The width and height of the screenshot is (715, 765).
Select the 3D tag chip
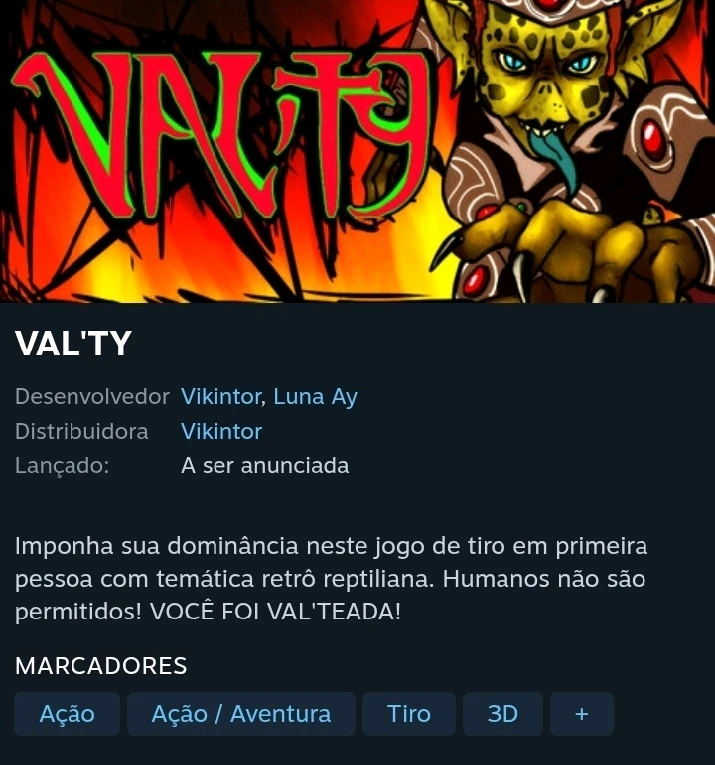coord(503,714)
